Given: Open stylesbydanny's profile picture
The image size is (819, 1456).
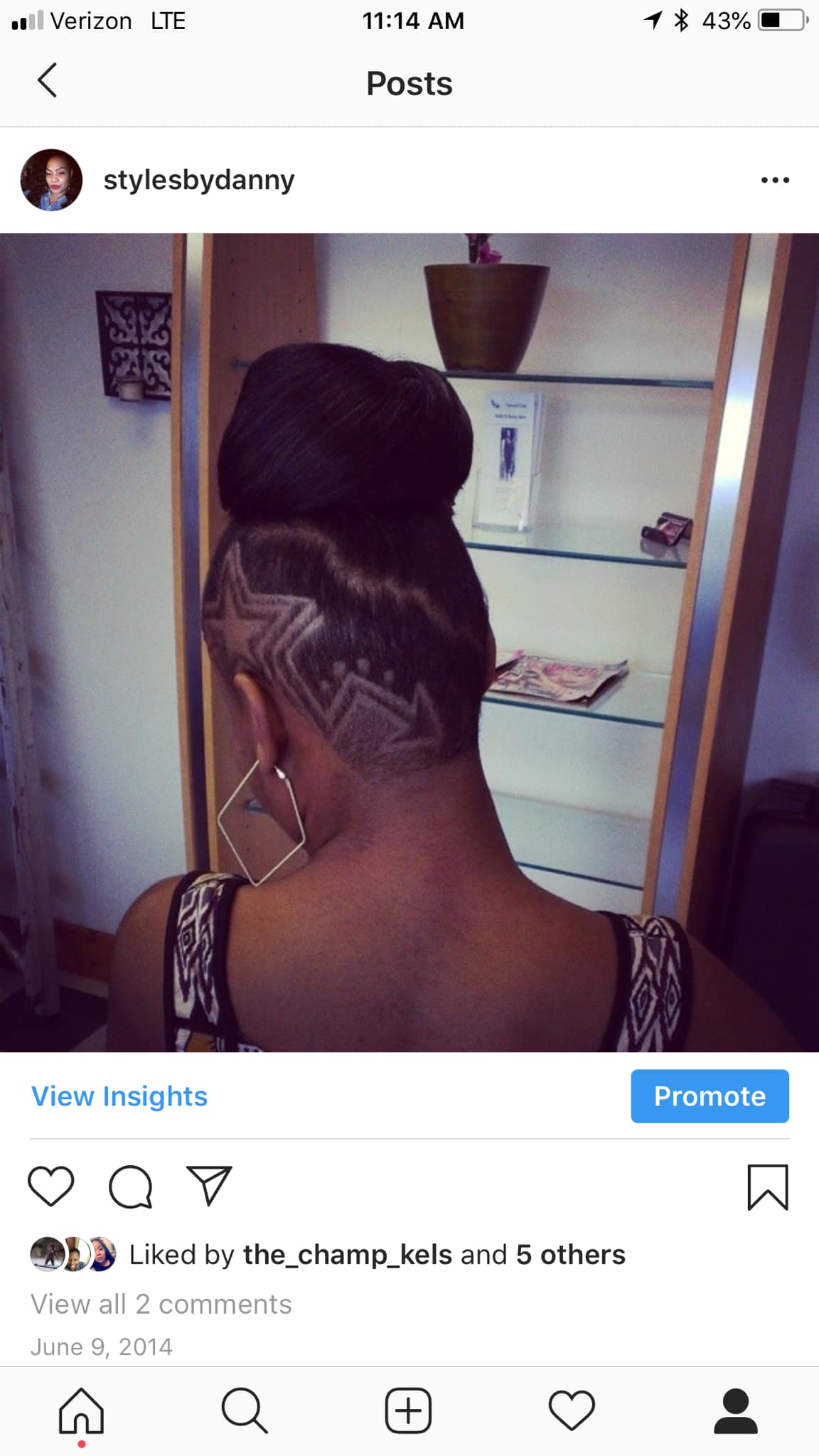Looking at the screenshot, I should 51,180.
